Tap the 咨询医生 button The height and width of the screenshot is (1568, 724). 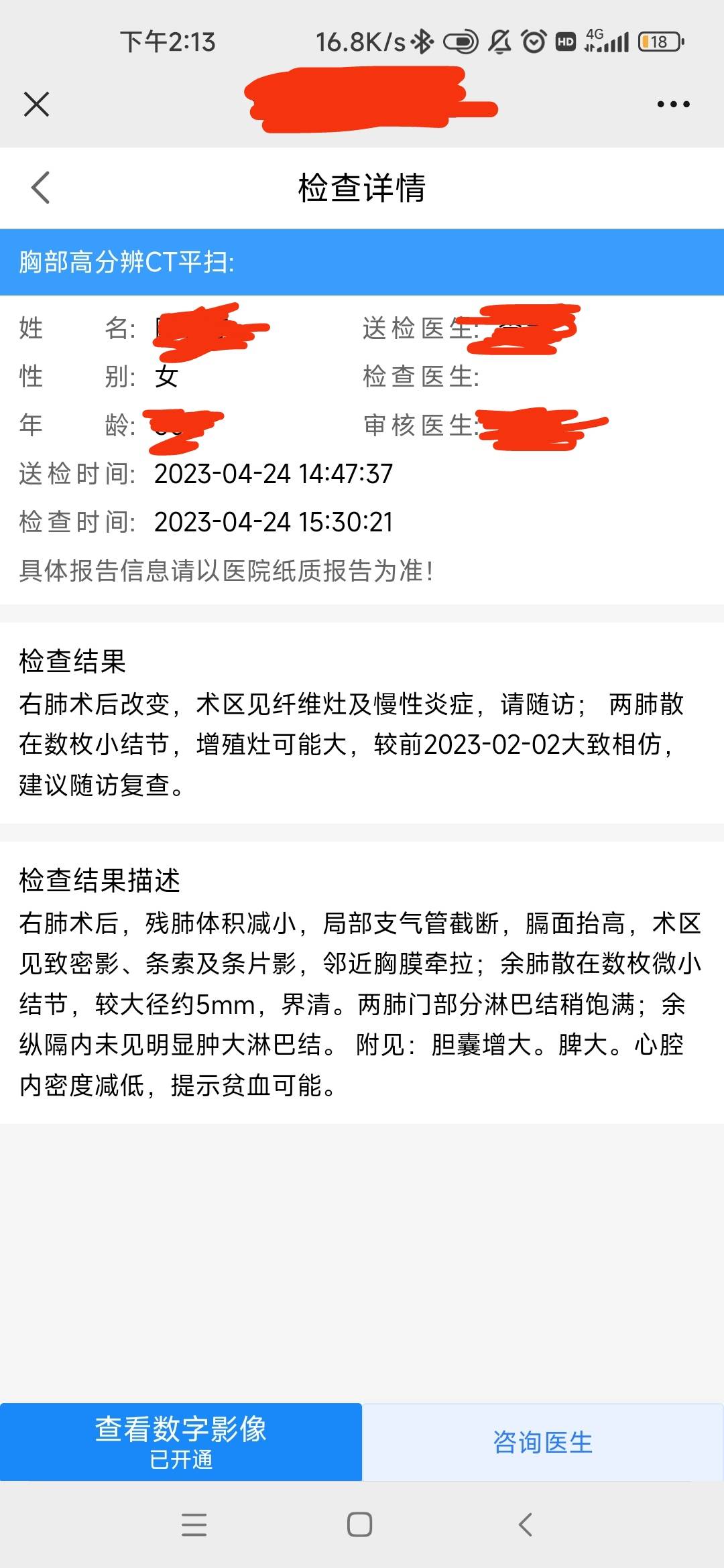click(543, 1441)
